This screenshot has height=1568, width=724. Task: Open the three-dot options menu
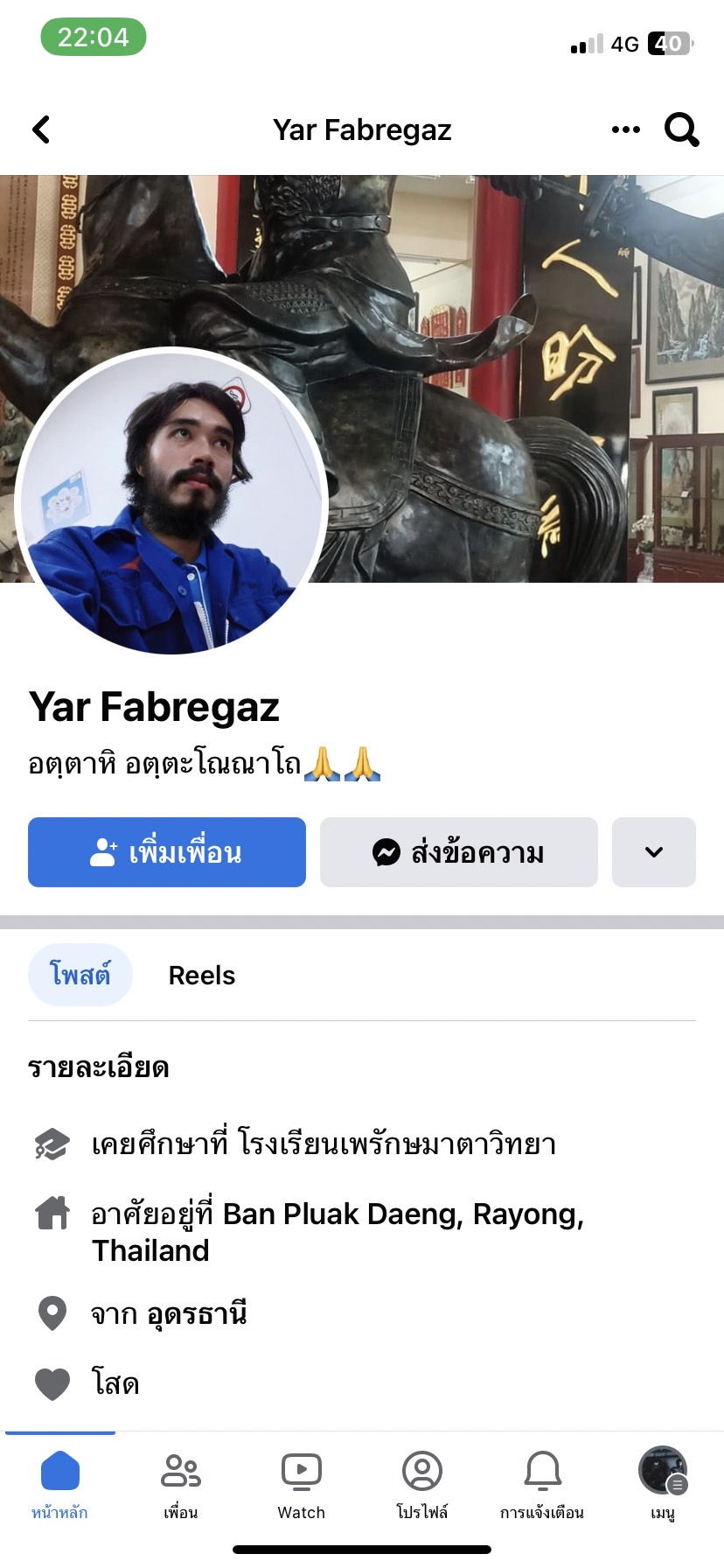tap(625, 129)
